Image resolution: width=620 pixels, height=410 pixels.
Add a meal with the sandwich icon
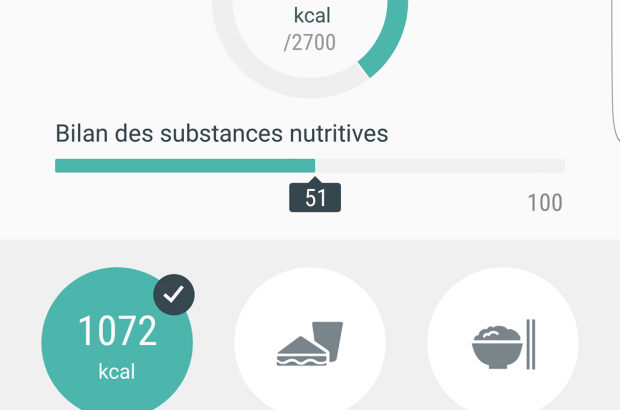coord(309,345)
